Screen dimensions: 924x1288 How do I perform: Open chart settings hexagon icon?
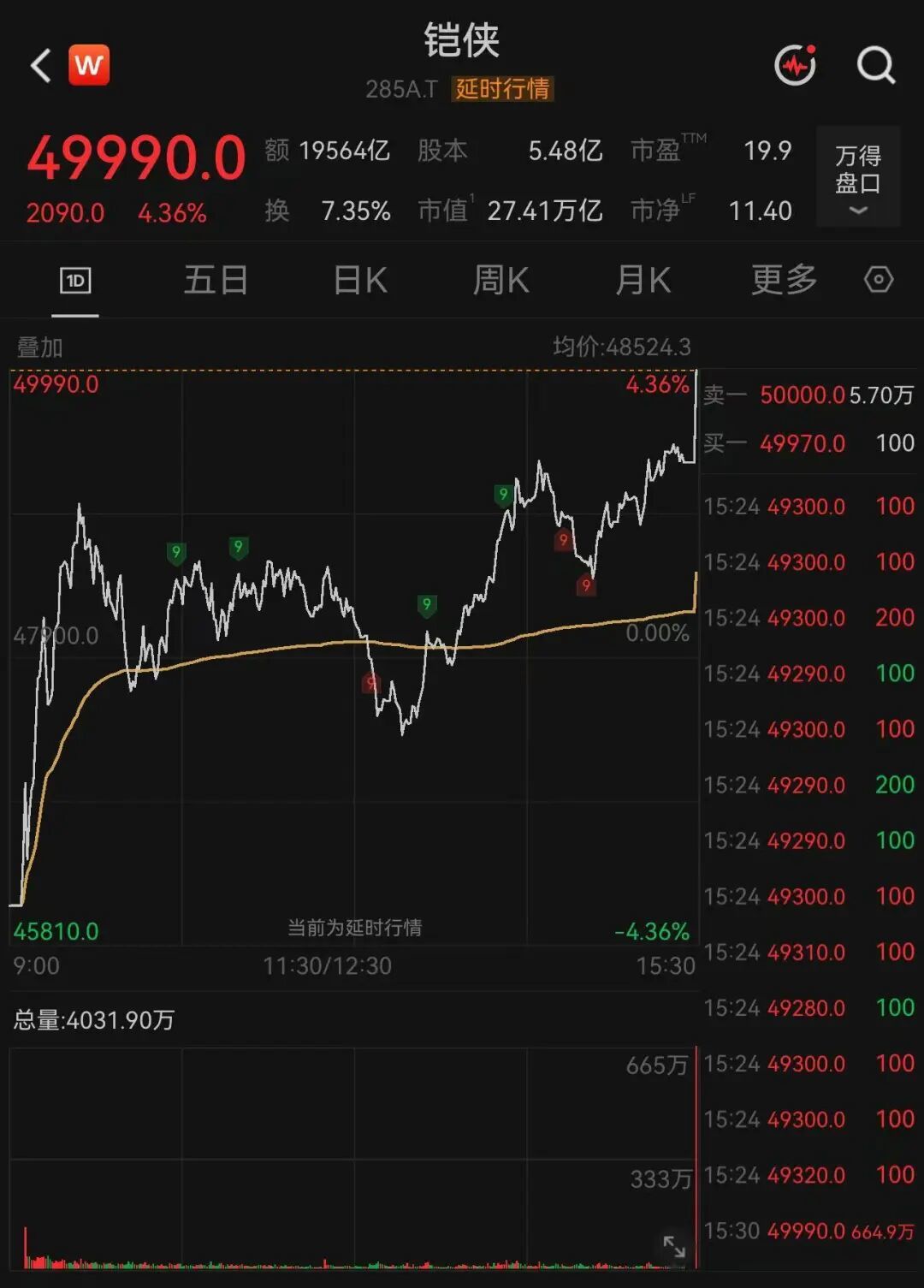[x=879, y=280]
